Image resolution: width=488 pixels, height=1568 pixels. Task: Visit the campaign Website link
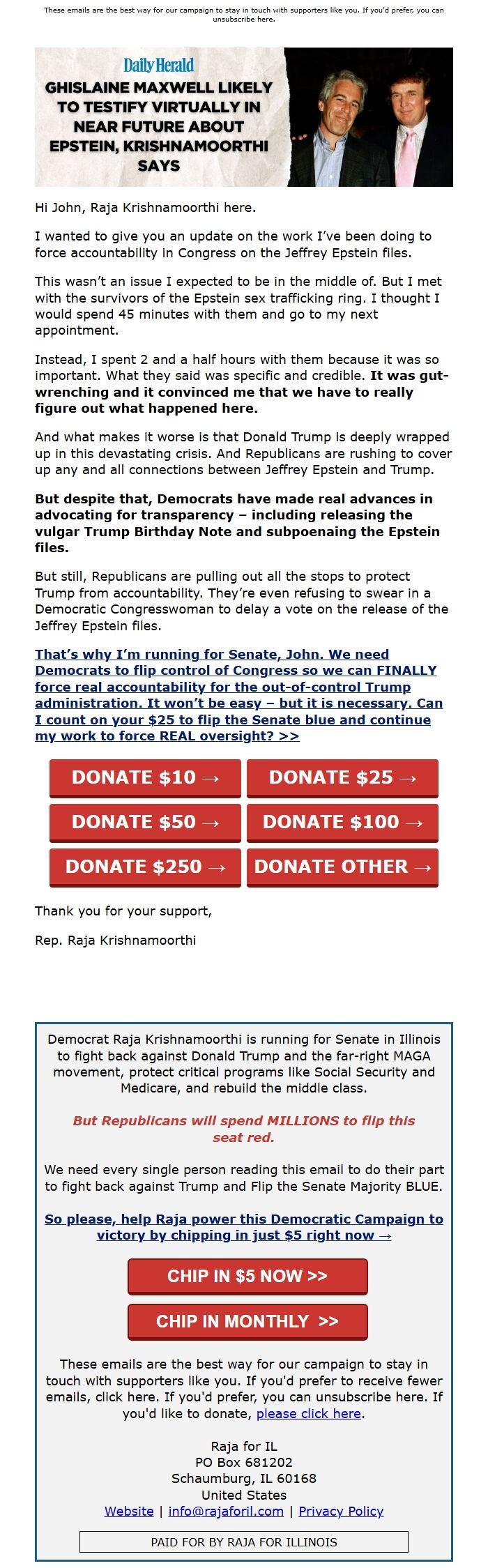click(129, 1511)
